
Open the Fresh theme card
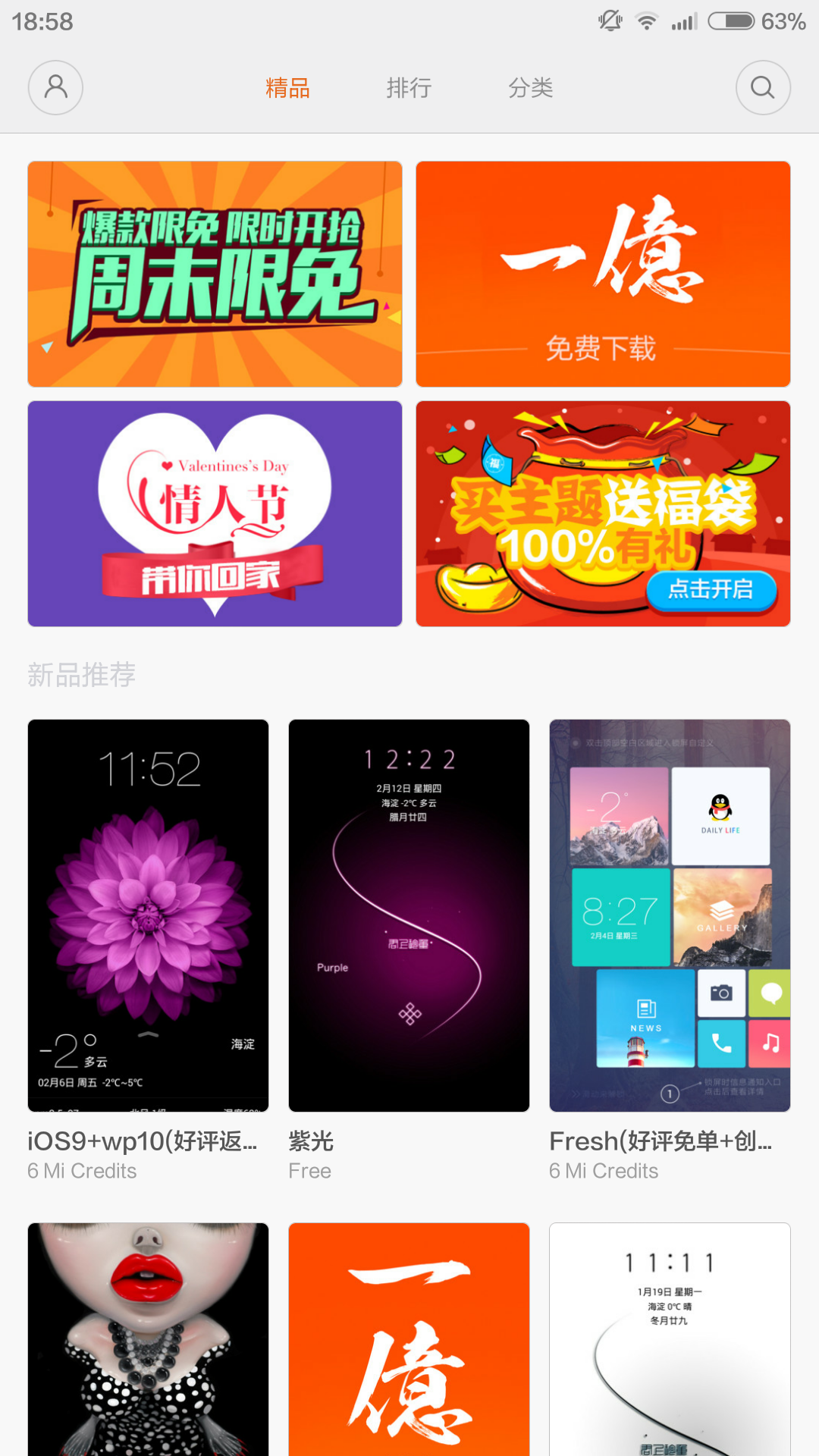click(670, 915)
